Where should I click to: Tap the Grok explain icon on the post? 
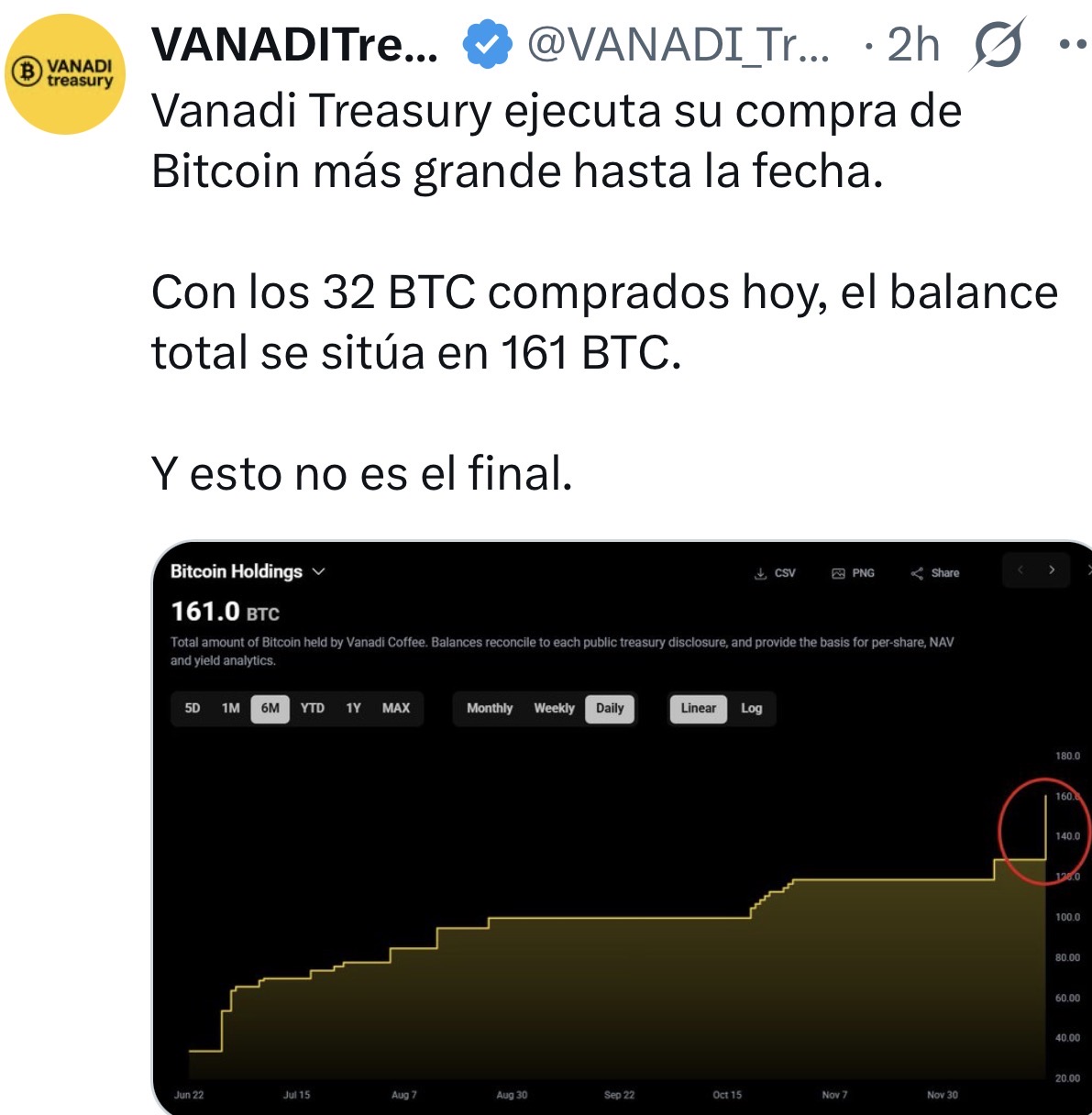tap(998, 45)
